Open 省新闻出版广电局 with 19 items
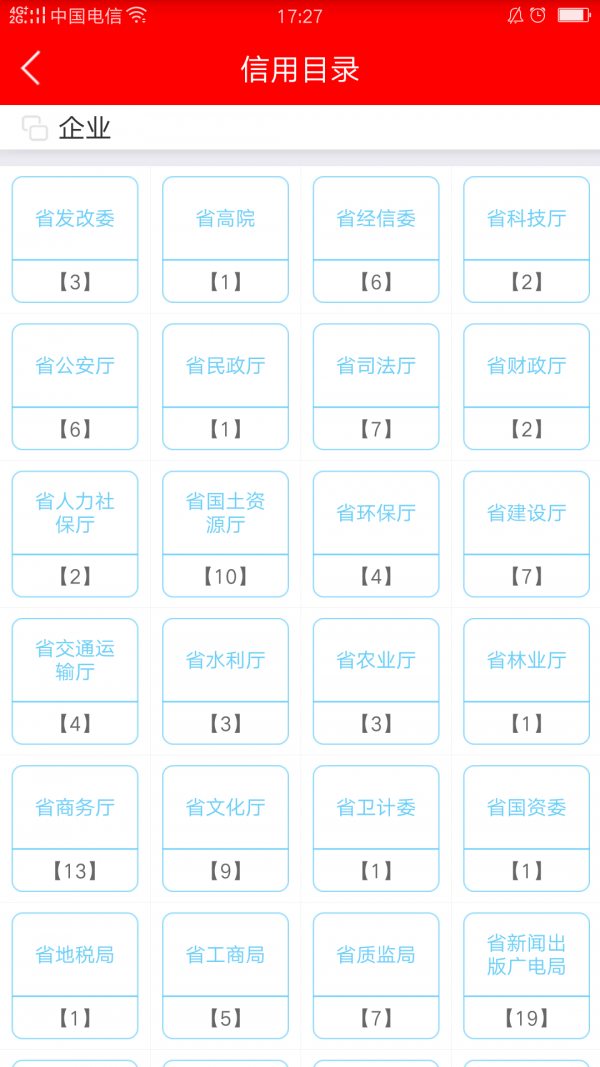The height and width of the screenshot is (1067, 600). 527,976
